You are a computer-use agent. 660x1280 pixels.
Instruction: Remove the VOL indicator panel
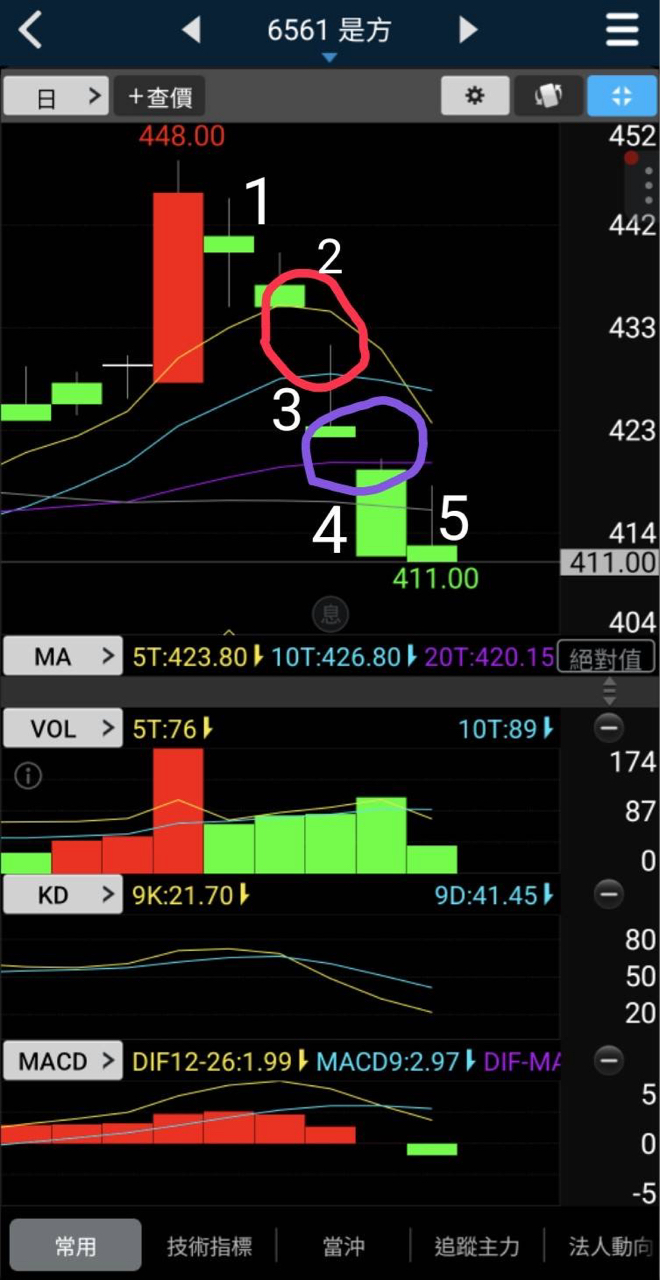[x=608, y=729]
